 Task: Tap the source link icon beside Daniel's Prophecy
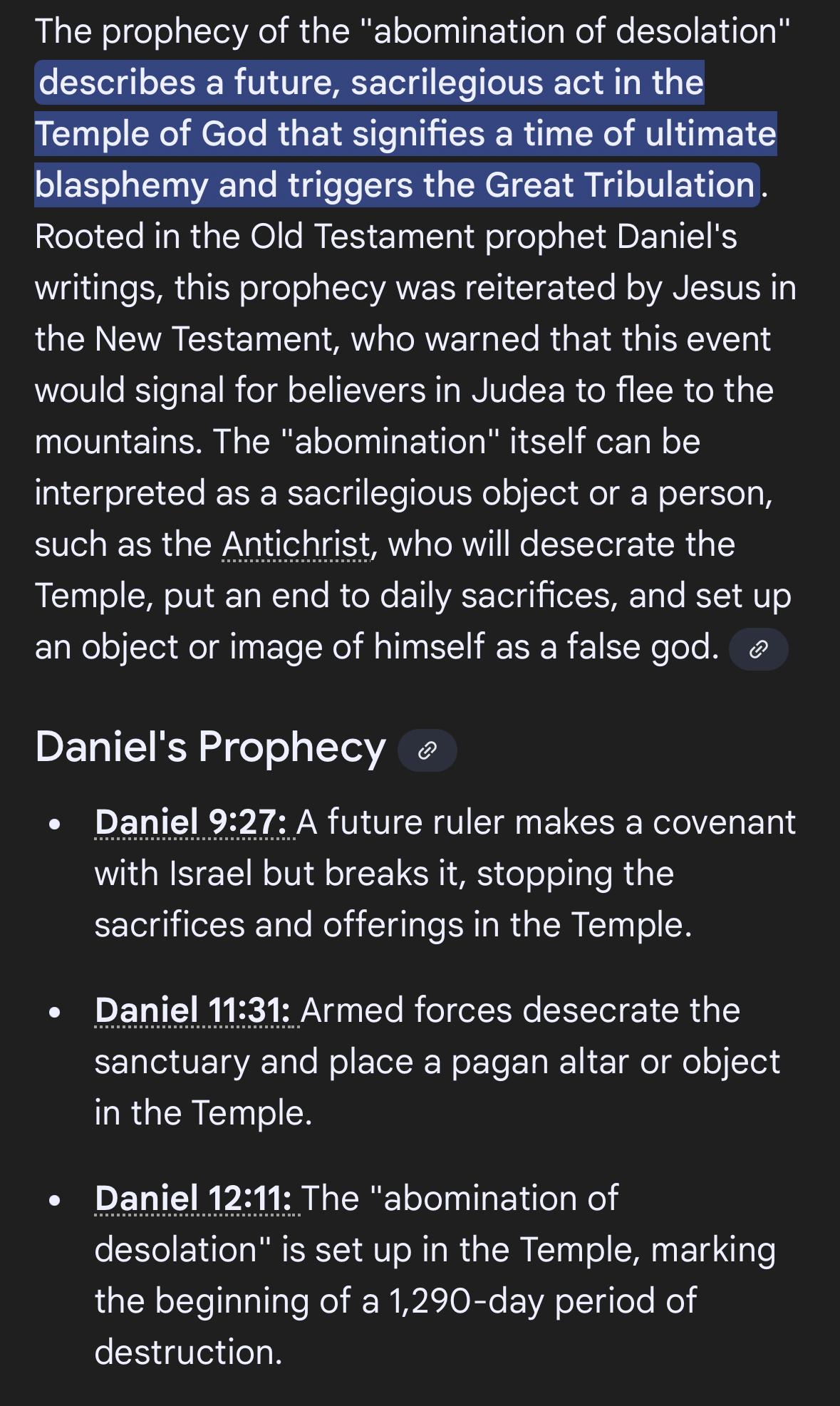click(x=427, y=750)
